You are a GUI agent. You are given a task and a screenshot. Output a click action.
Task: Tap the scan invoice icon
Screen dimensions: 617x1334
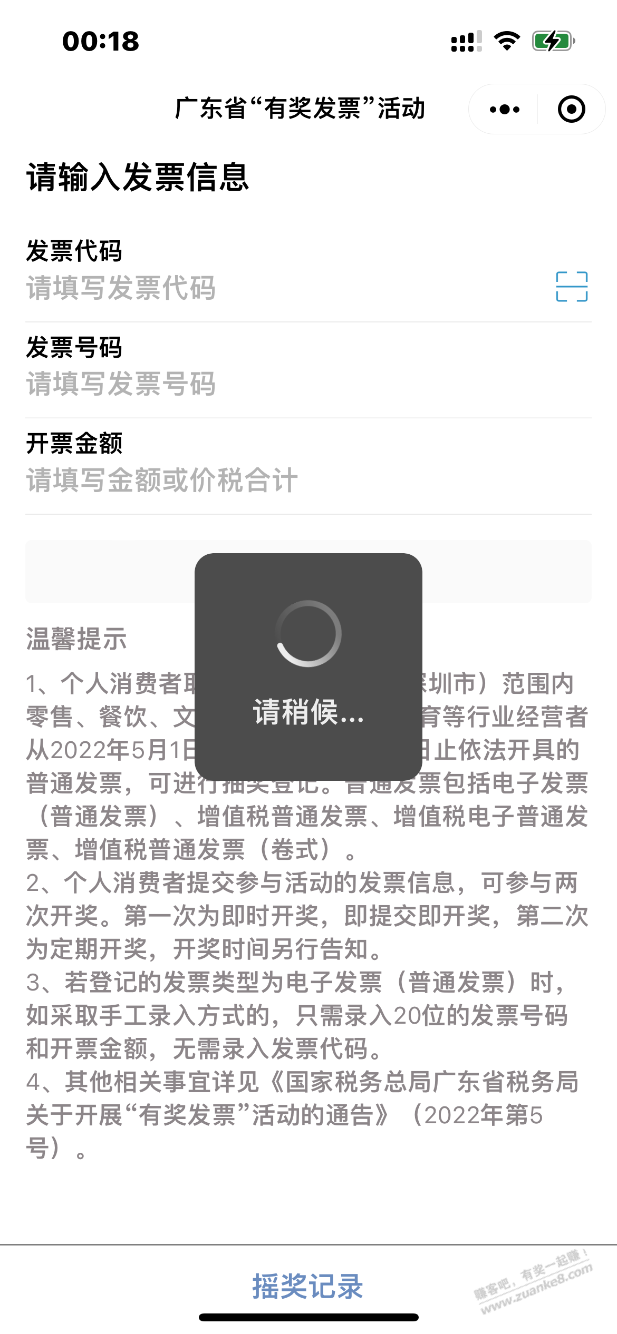click(x=571, y=286)
